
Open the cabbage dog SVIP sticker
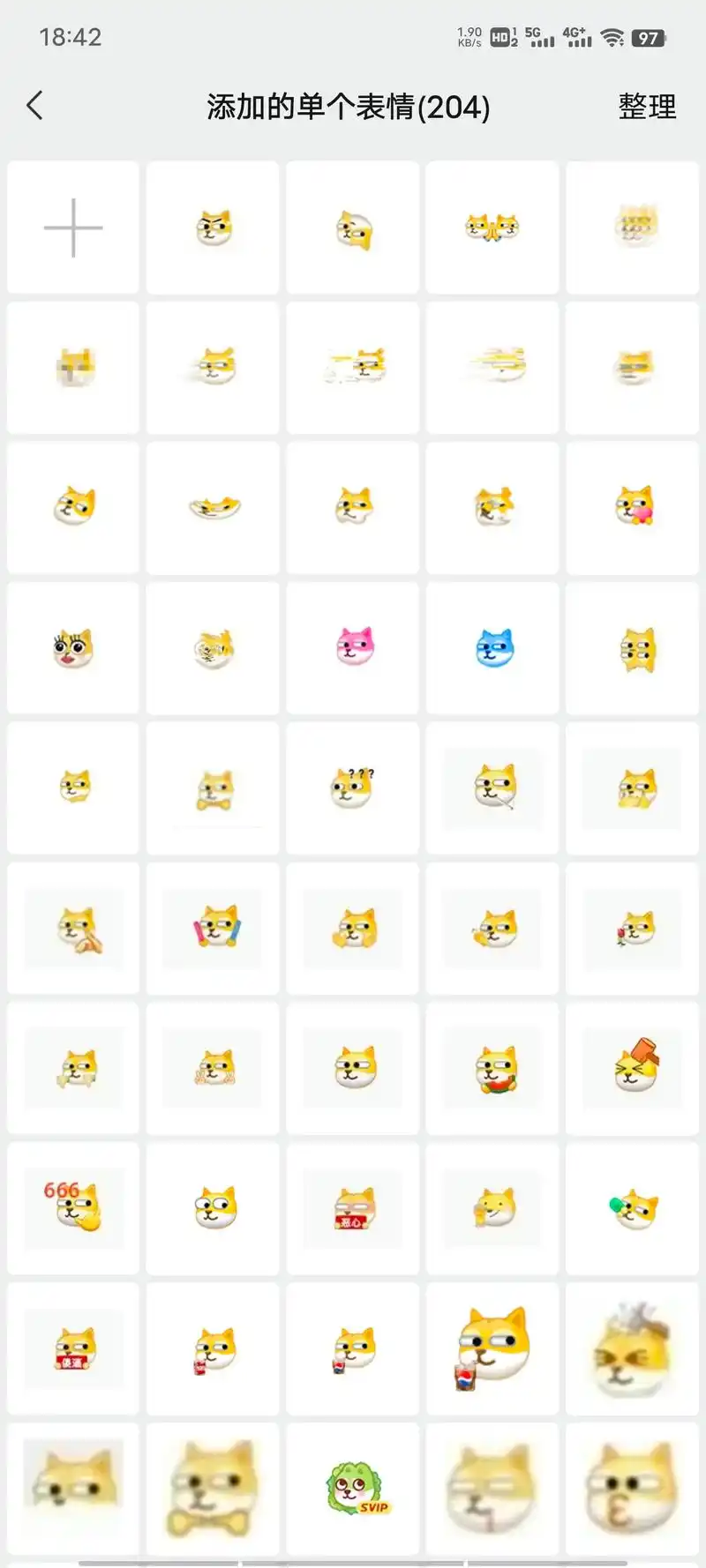[354, 1487]
